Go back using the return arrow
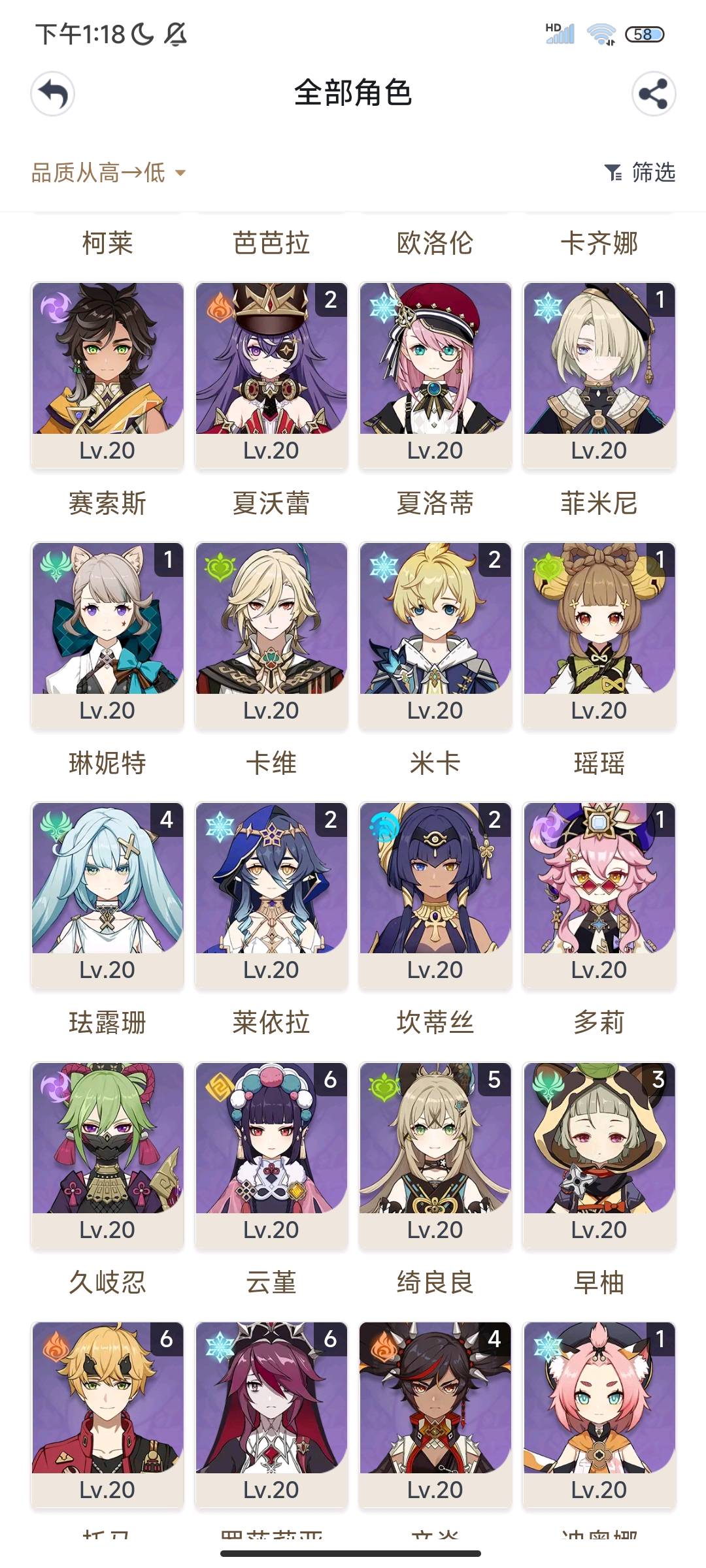 tap(52, 93)
